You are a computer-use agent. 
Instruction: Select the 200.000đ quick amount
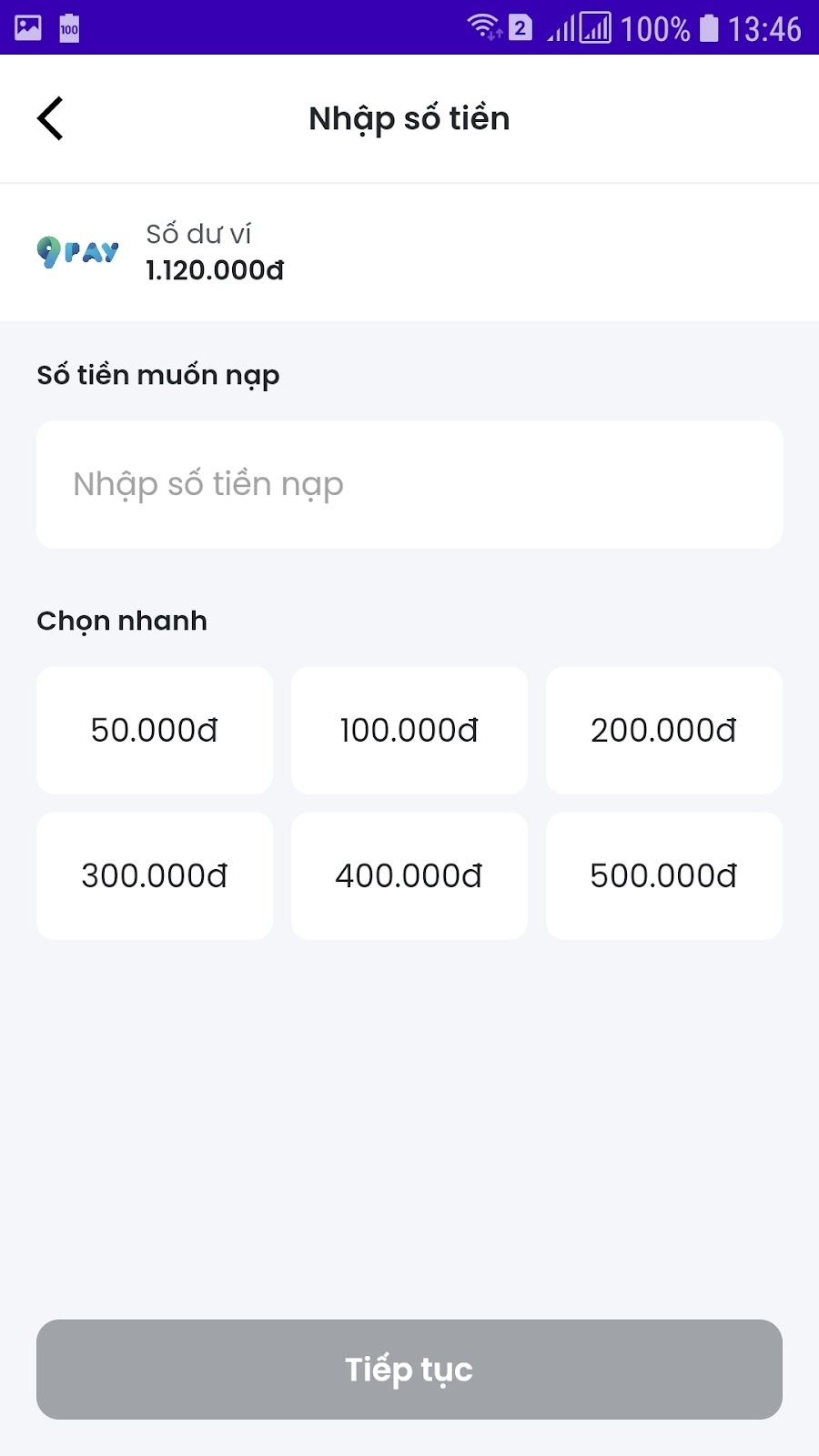click(x=663, y=730)
